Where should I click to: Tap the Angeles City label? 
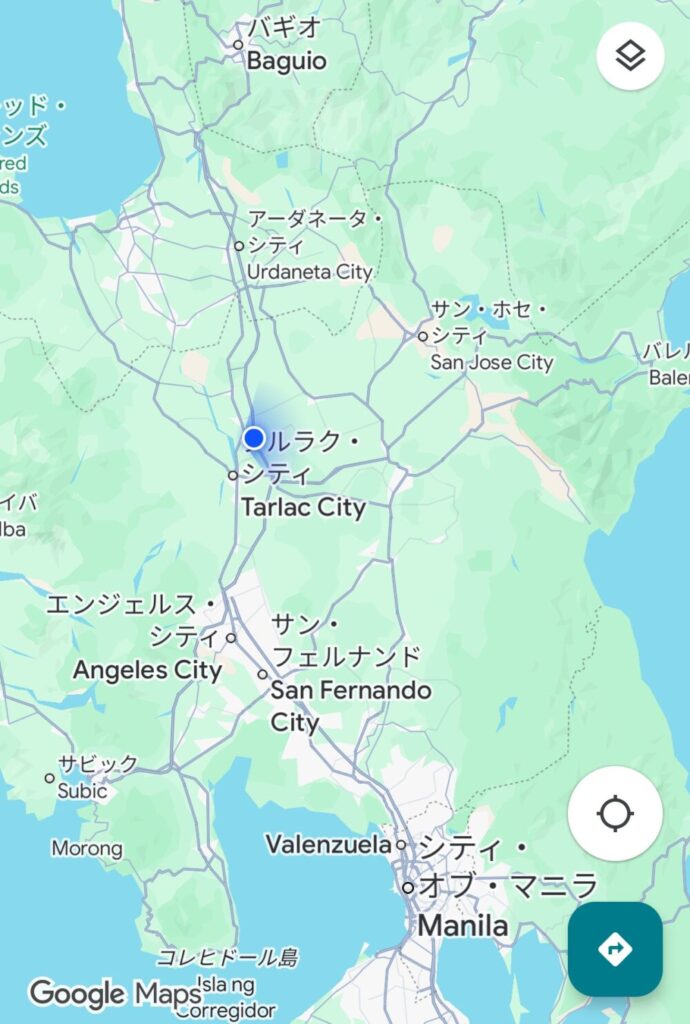[147, 670]
